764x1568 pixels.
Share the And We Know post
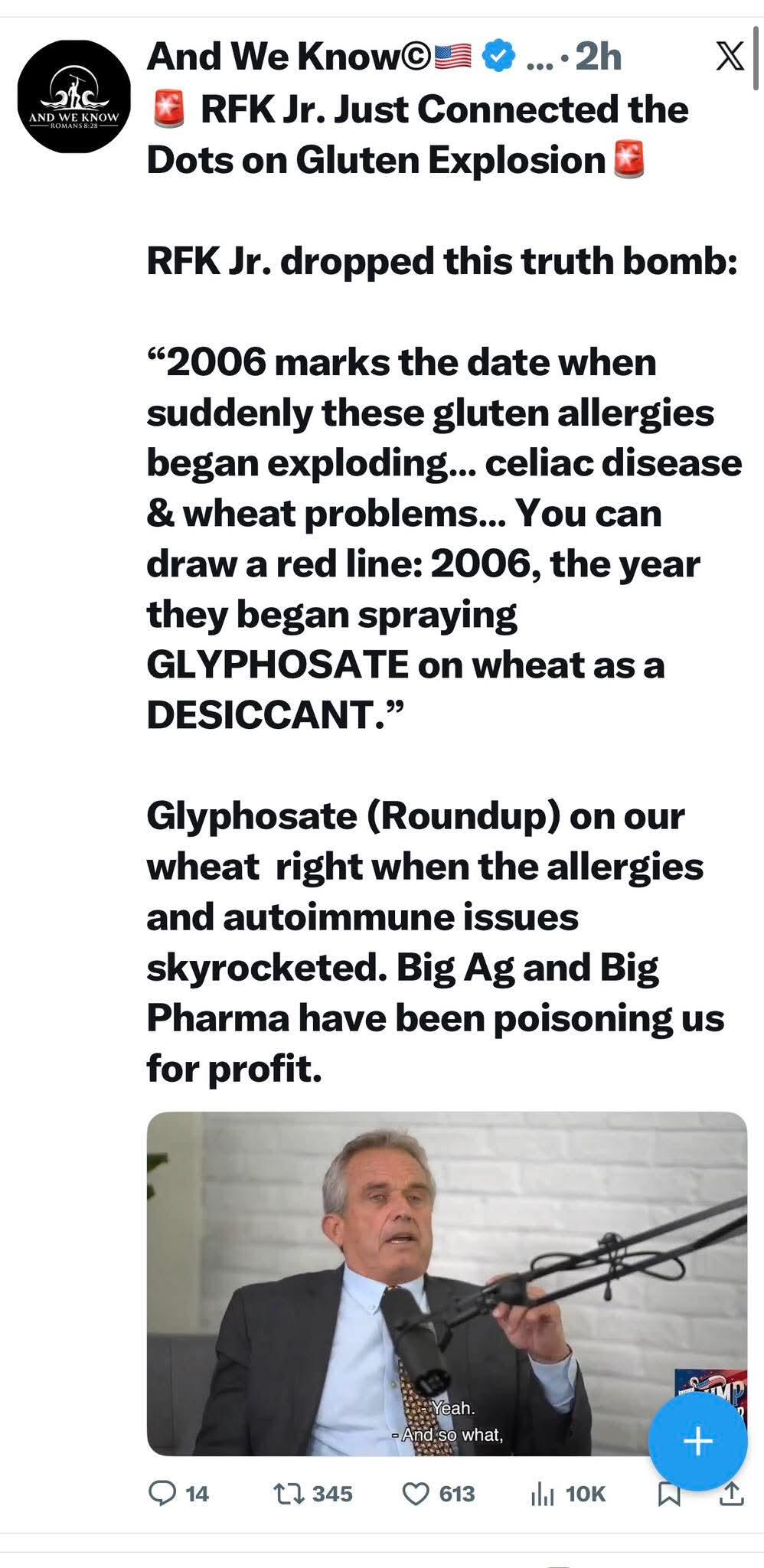732,1493
